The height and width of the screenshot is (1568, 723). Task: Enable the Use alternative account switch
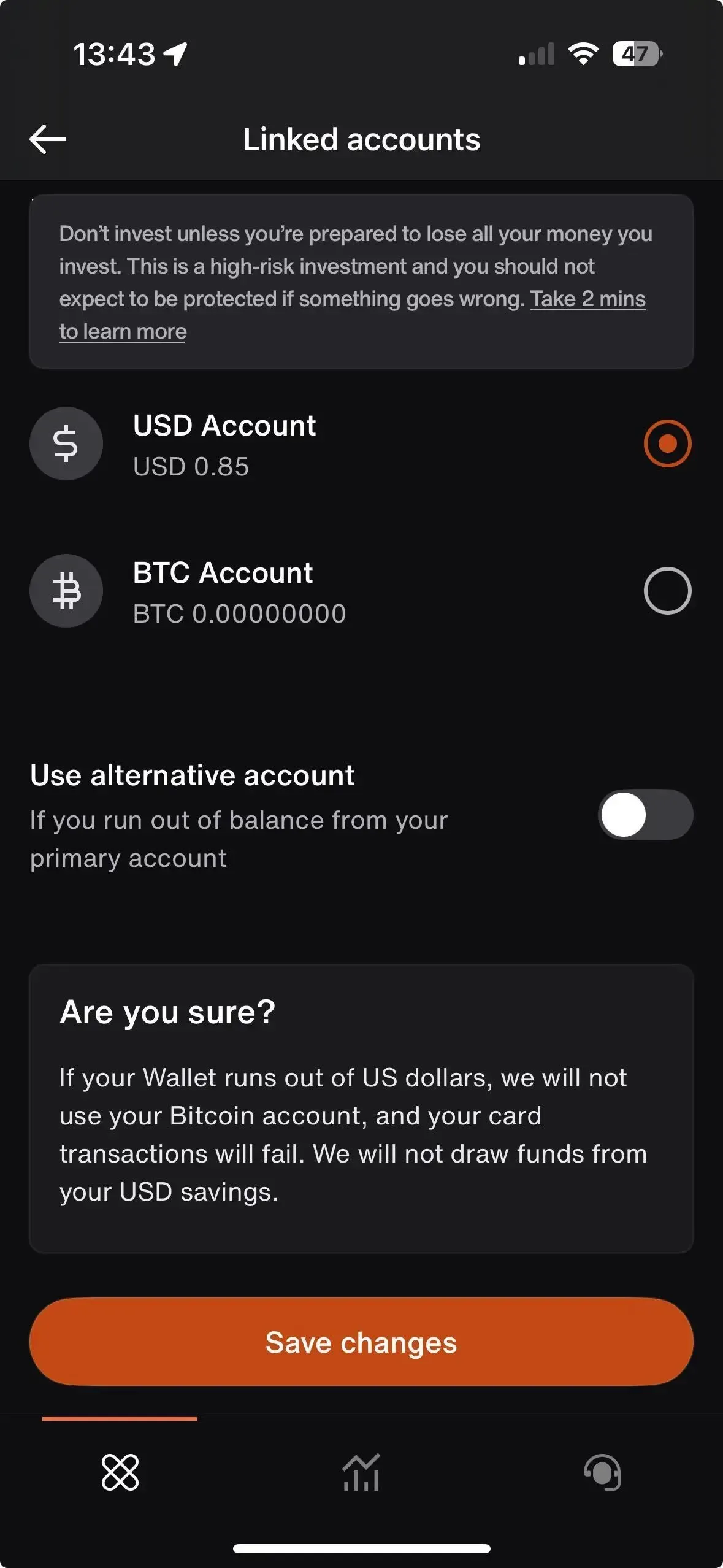point(647,815)
